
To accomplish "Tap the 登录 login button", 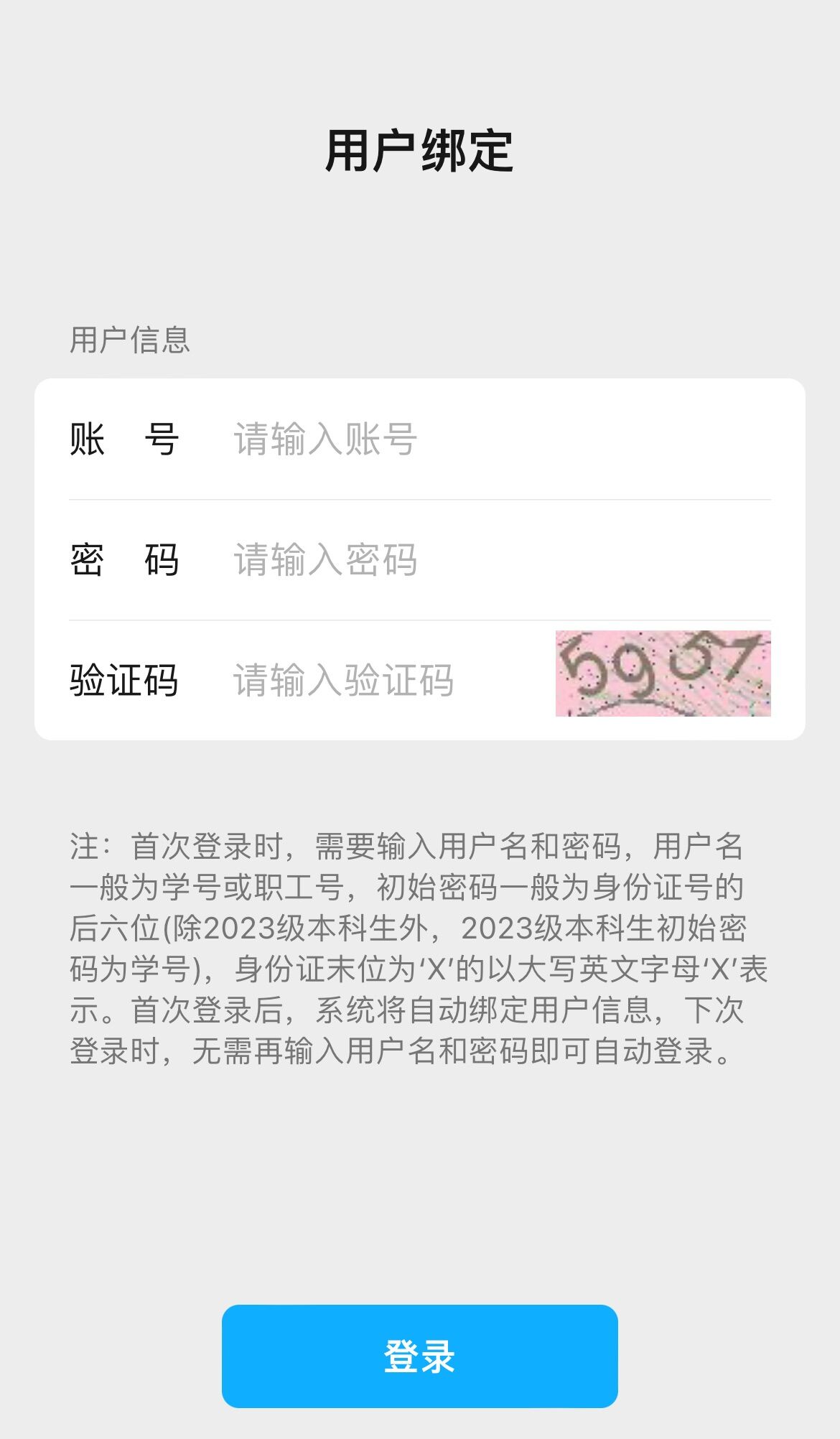I will [419, 1356].
